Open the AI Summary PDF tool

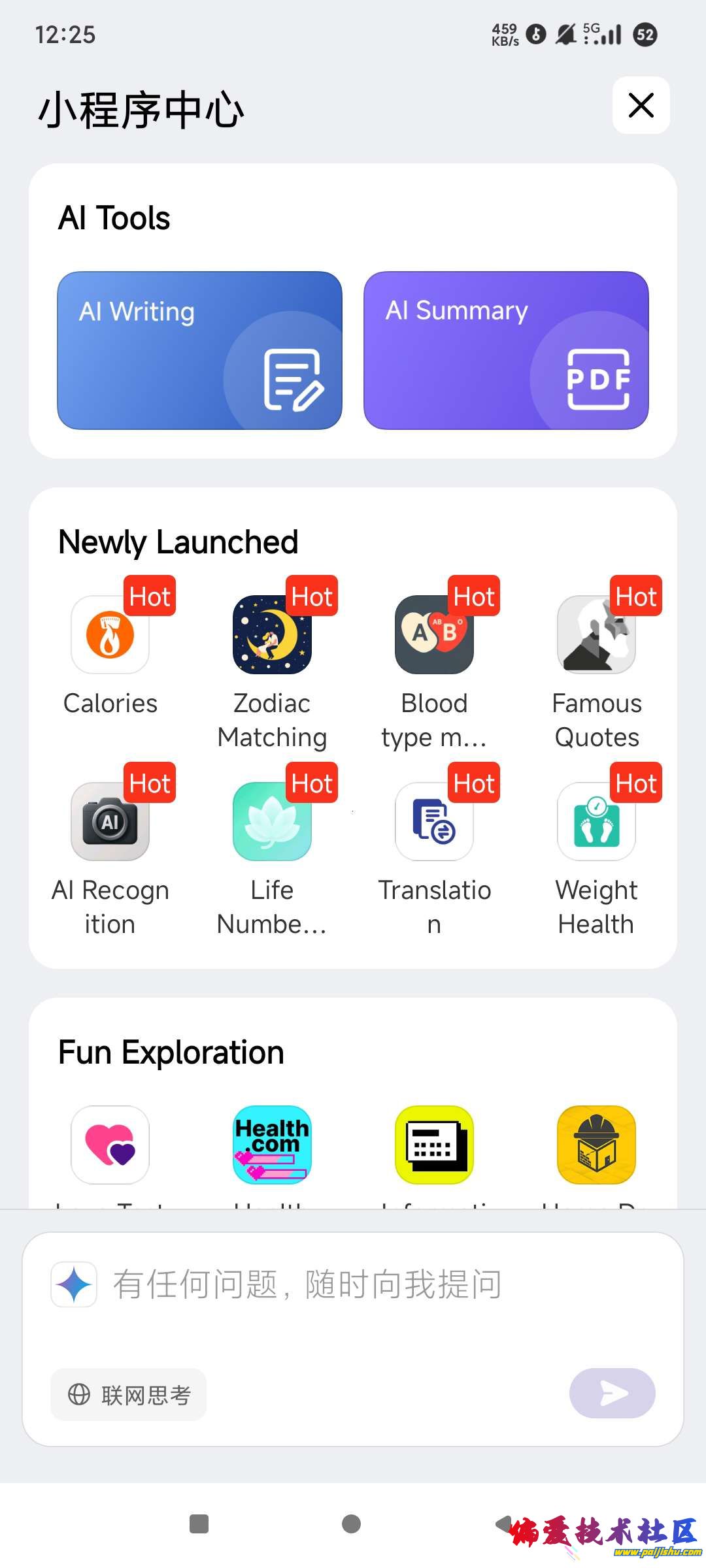tap(506, 350)
